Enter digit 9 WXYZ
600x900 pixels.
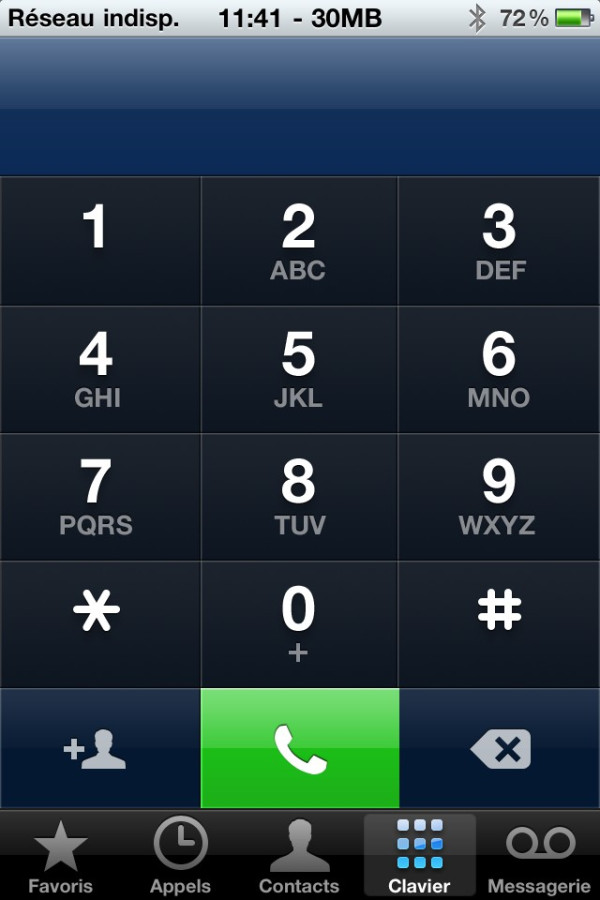499,497
